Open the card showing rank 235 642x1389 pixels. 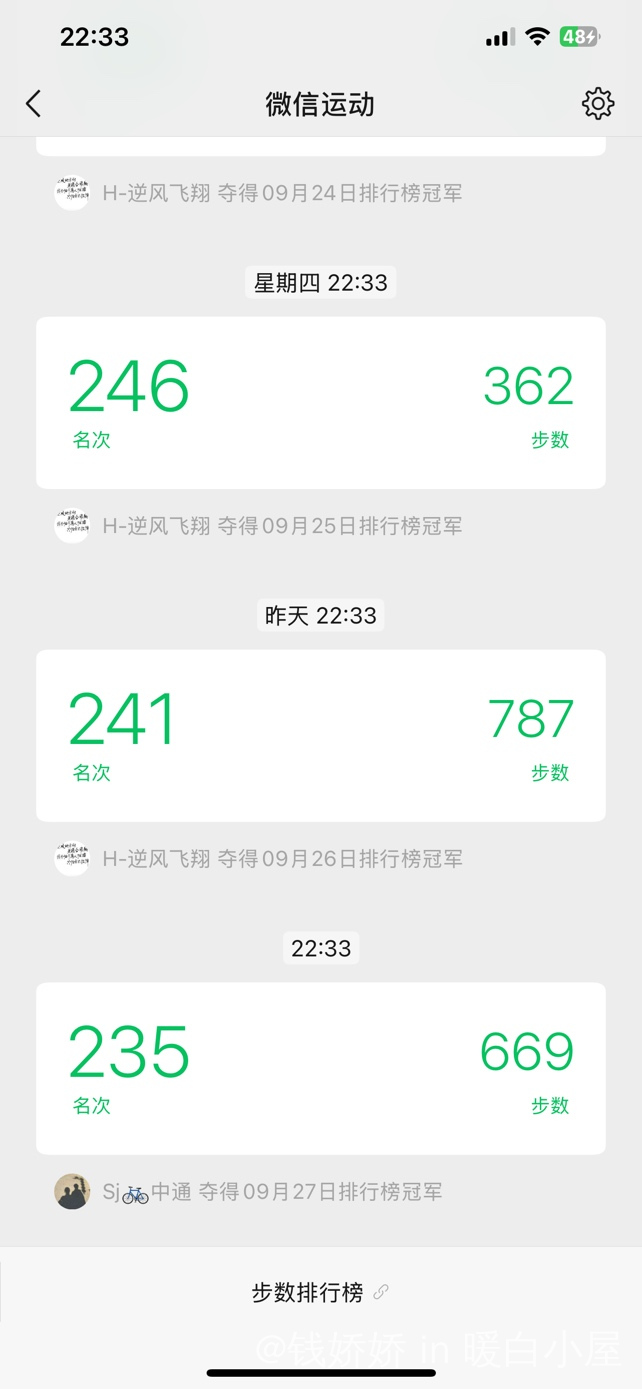[x=320, y=1068]
